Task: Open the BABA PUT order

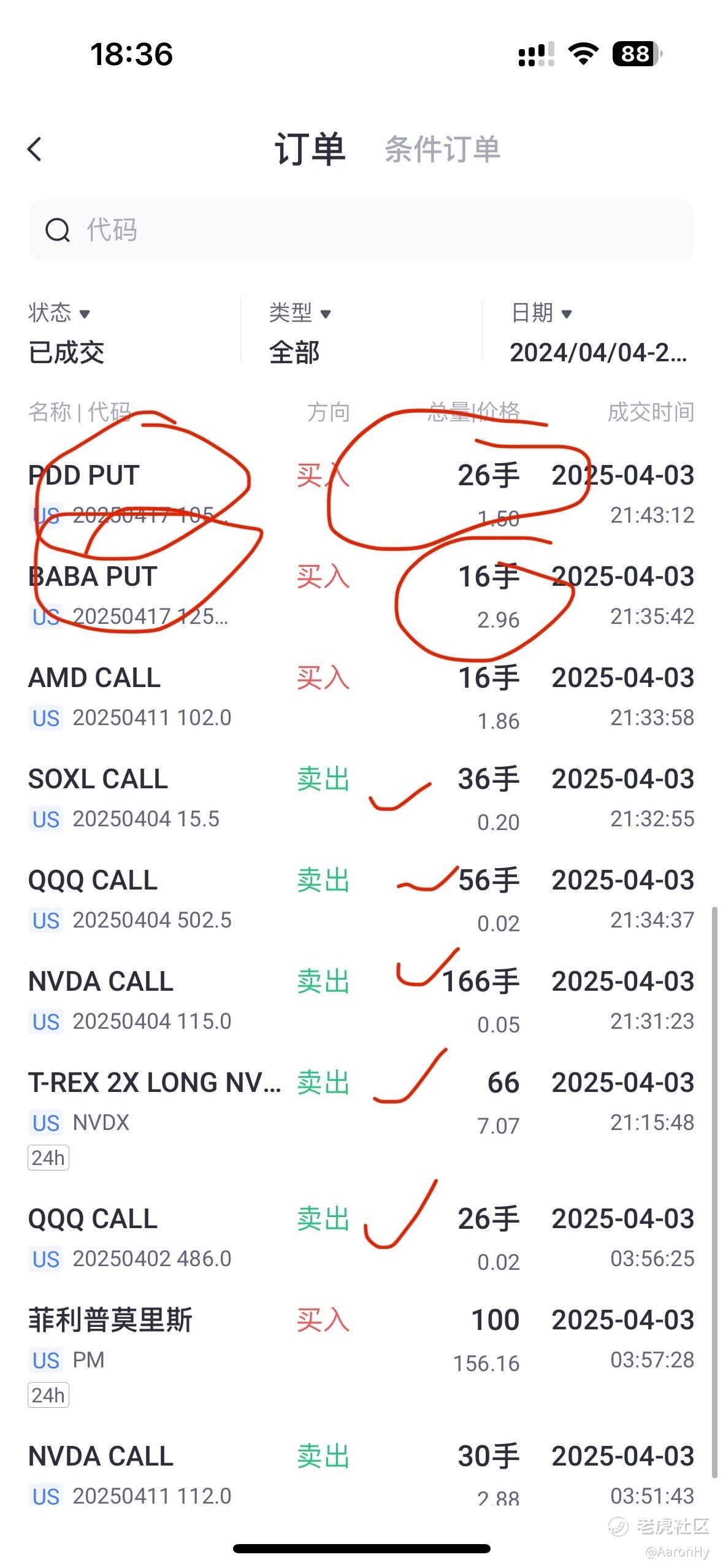Action: (361, 596)
